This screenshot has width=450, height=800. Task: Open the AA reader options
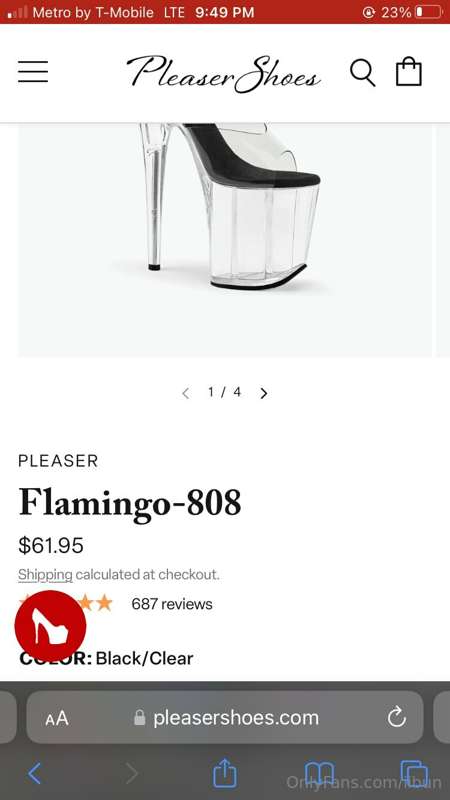(x=57, y=718)
